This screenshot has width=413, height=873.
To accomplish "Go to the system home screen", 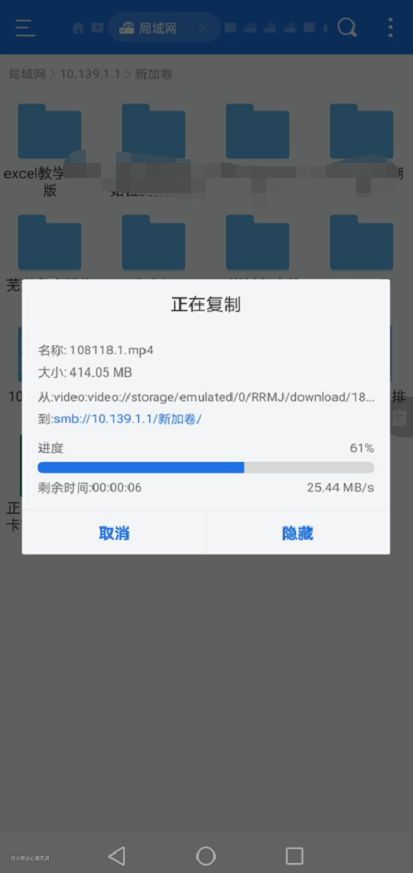I will 206,855.
